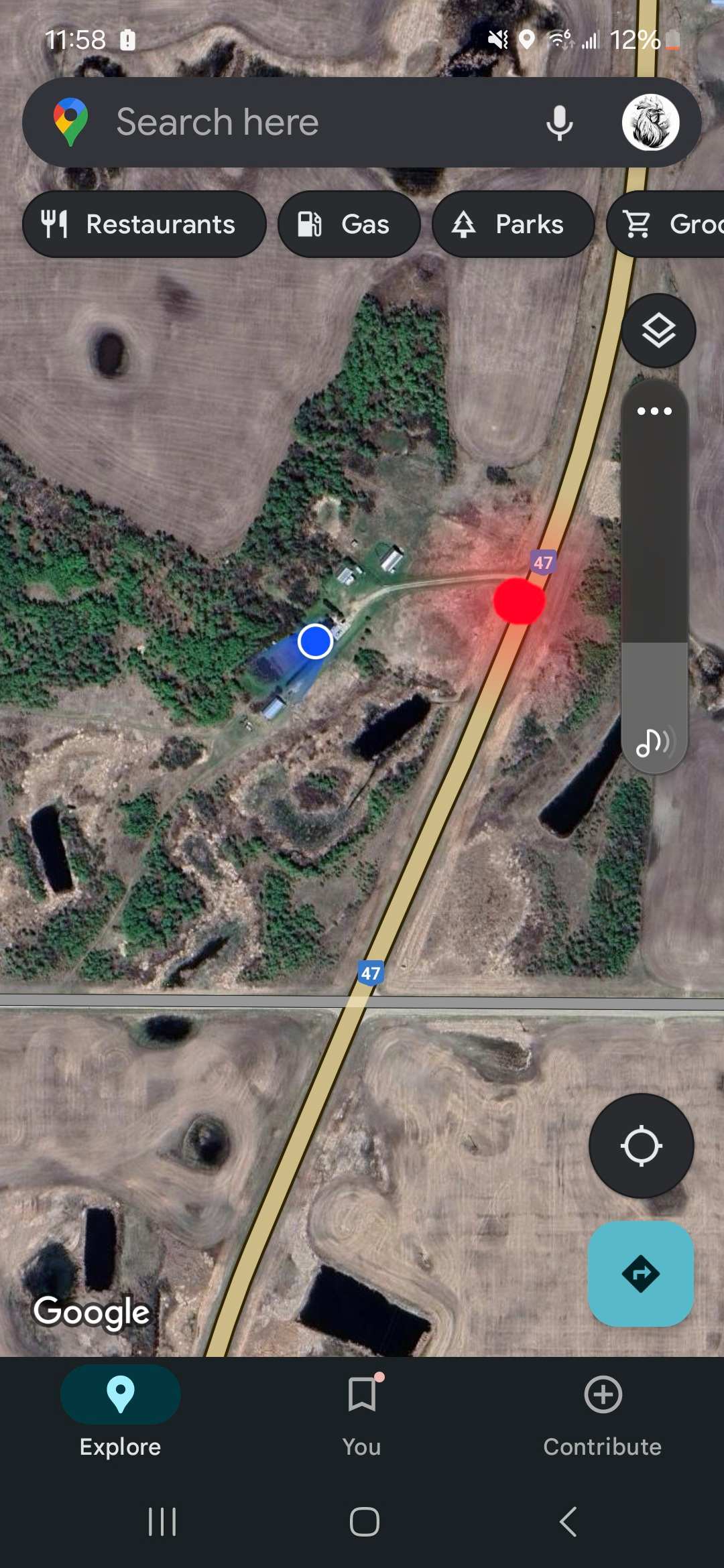Screen dimensions: 724x1568
Task: Open directions with the blue arrow button
Action: click(x=641, y=1273)
